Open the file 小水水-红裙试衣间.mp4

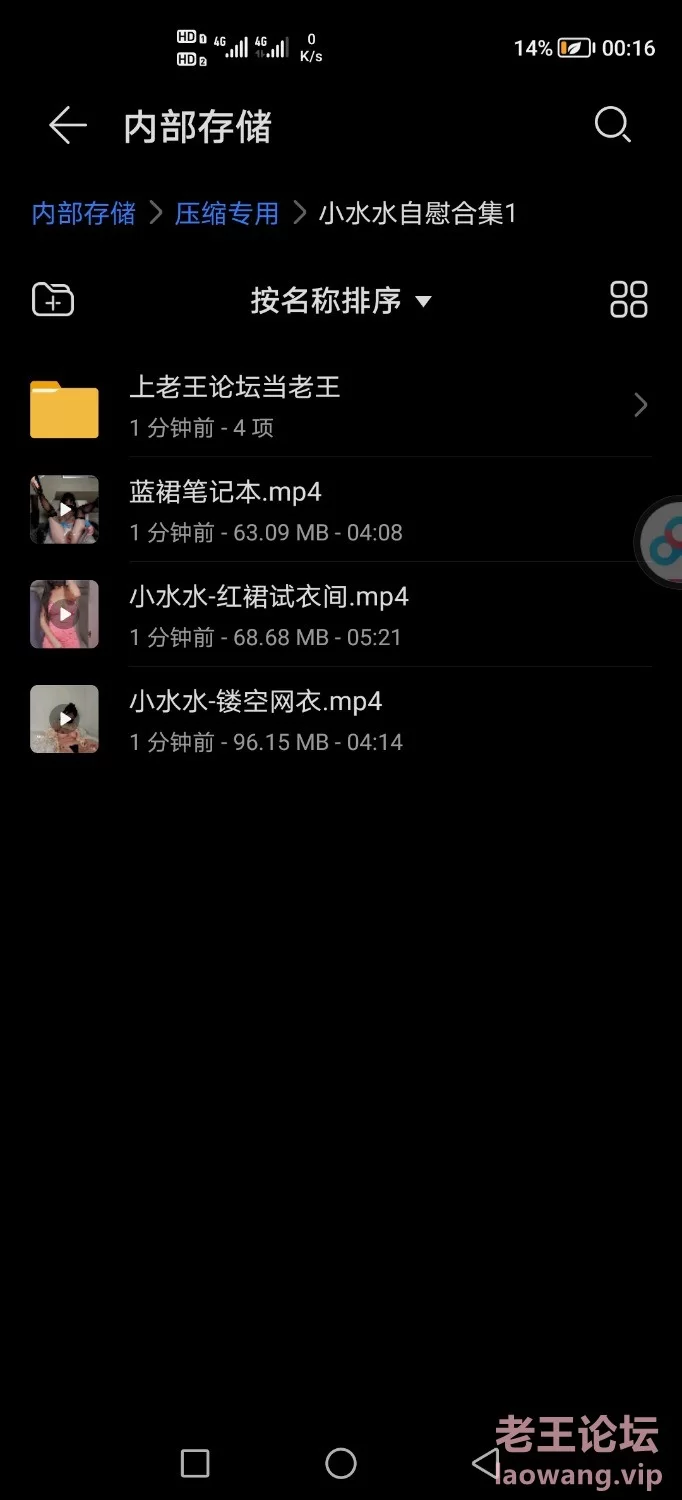[340, 615]
